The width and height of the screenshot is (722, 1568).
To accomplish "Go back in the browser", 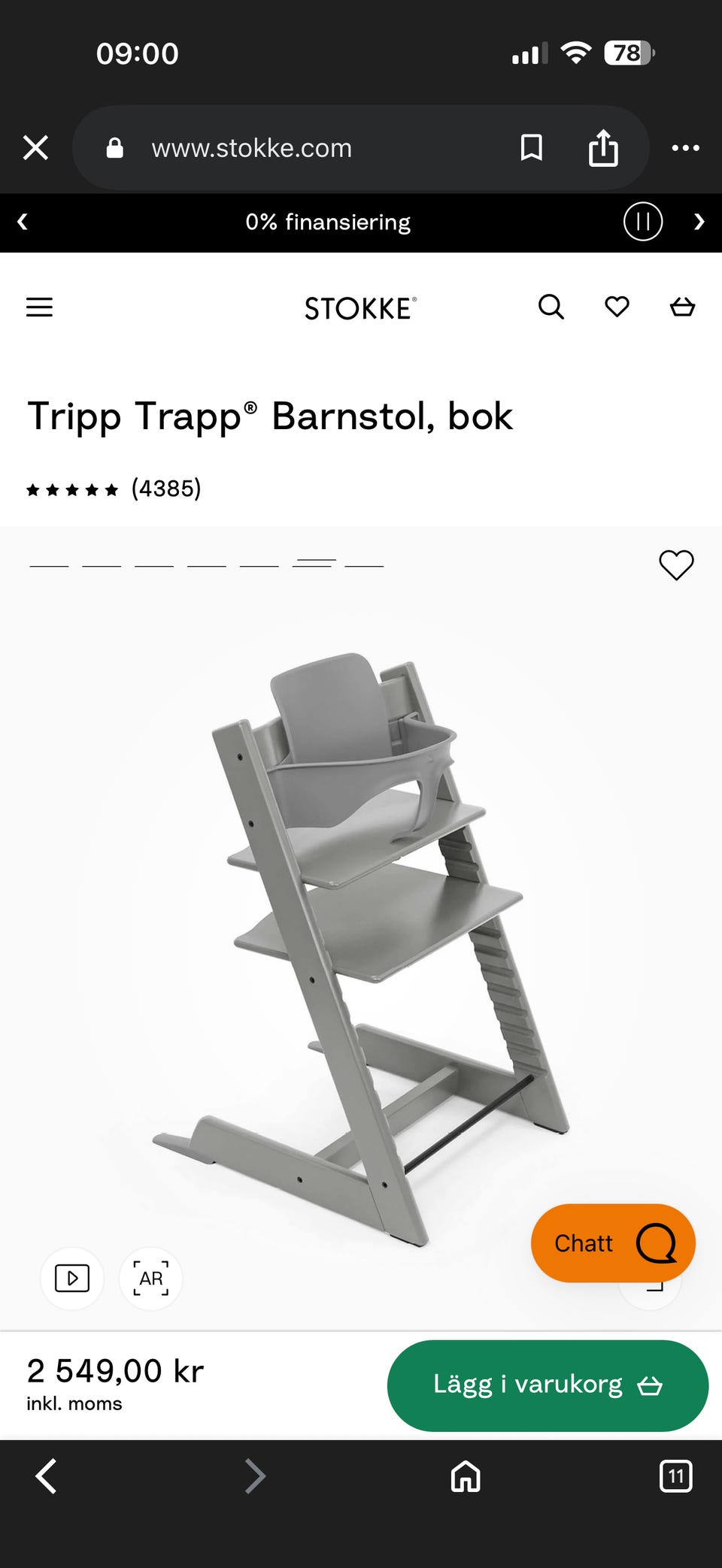I will (47, 1476).
